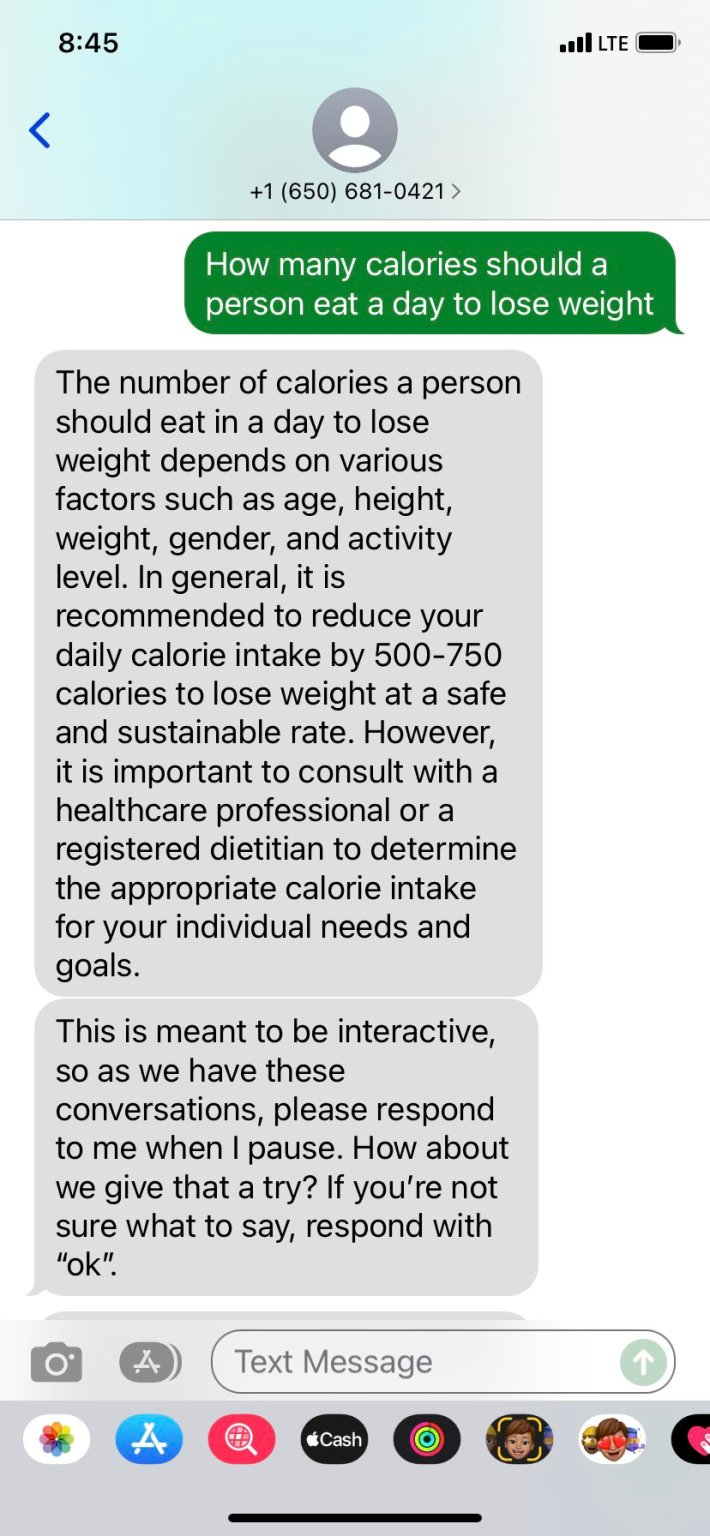710x1536 pixels.
Task: Open the Photos app in the app strip
Action: pyautogui.click(x=56, y=1441)
